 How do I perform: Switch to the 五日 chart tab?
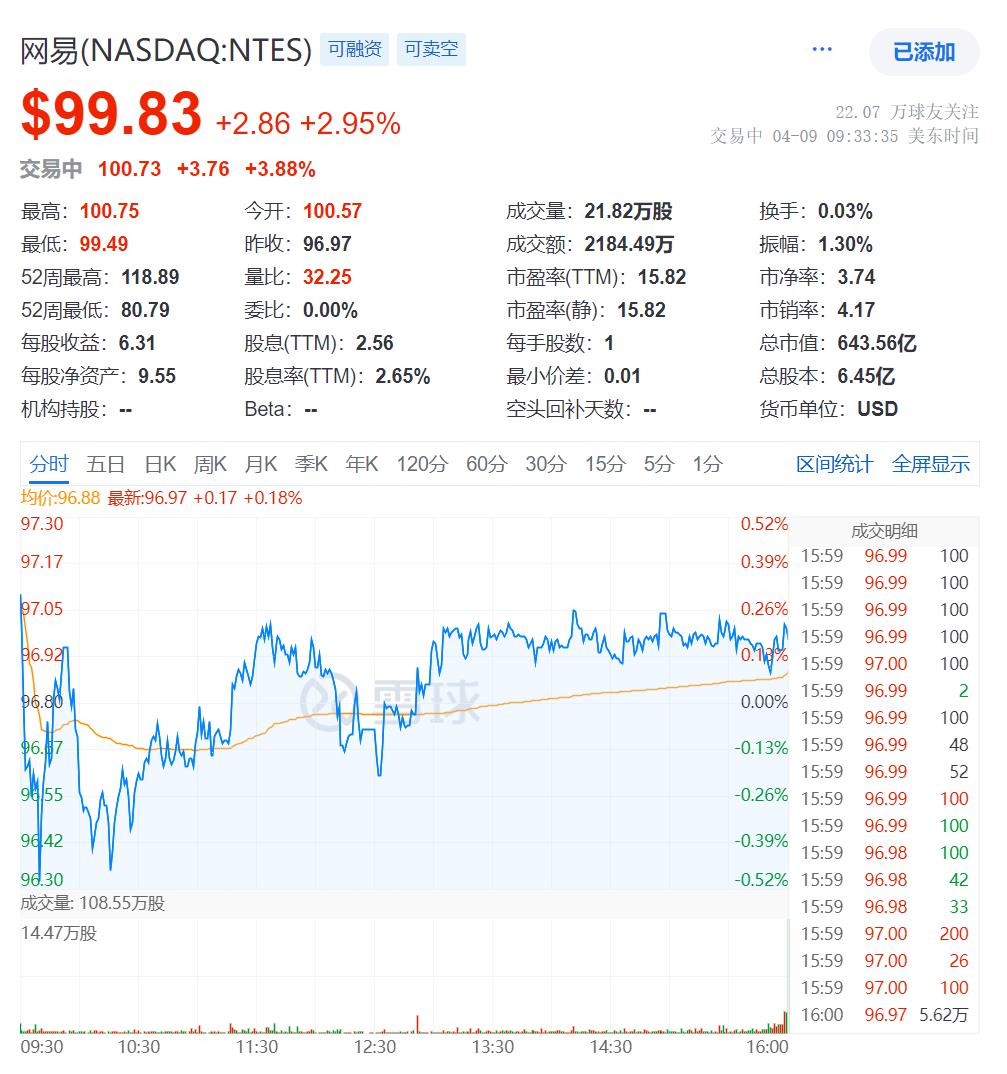tap(105, 464)
